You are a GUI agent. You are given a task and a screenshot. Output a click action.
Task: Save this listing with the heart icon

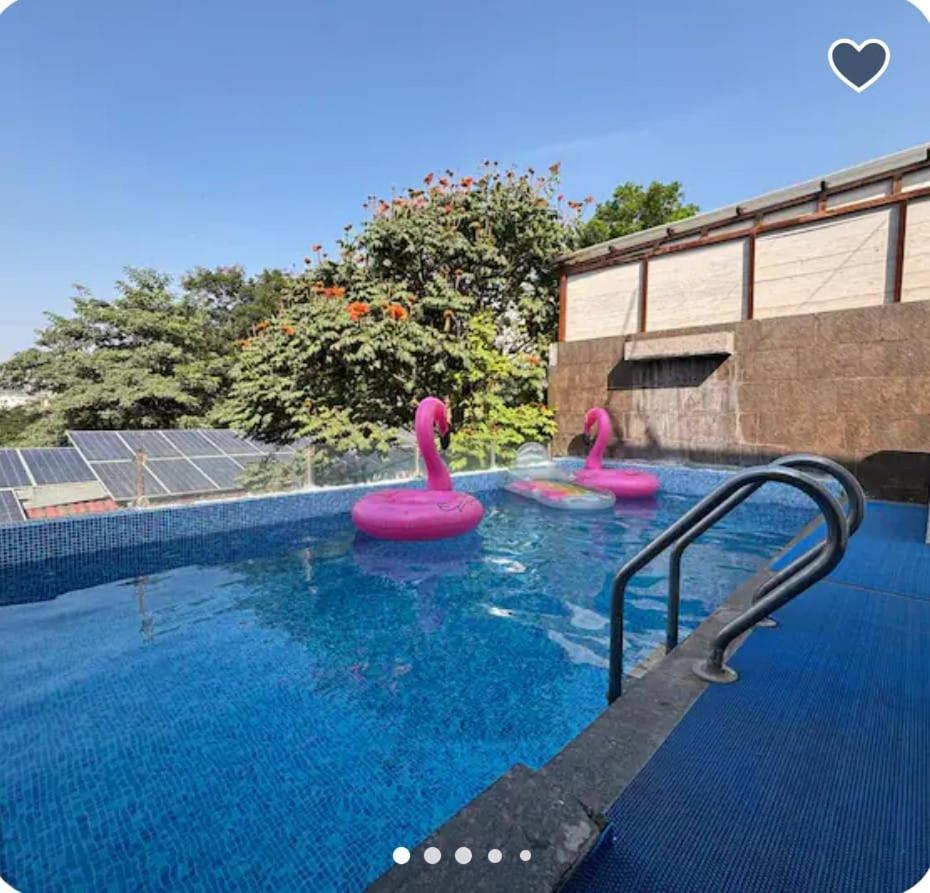pos(858,64)
